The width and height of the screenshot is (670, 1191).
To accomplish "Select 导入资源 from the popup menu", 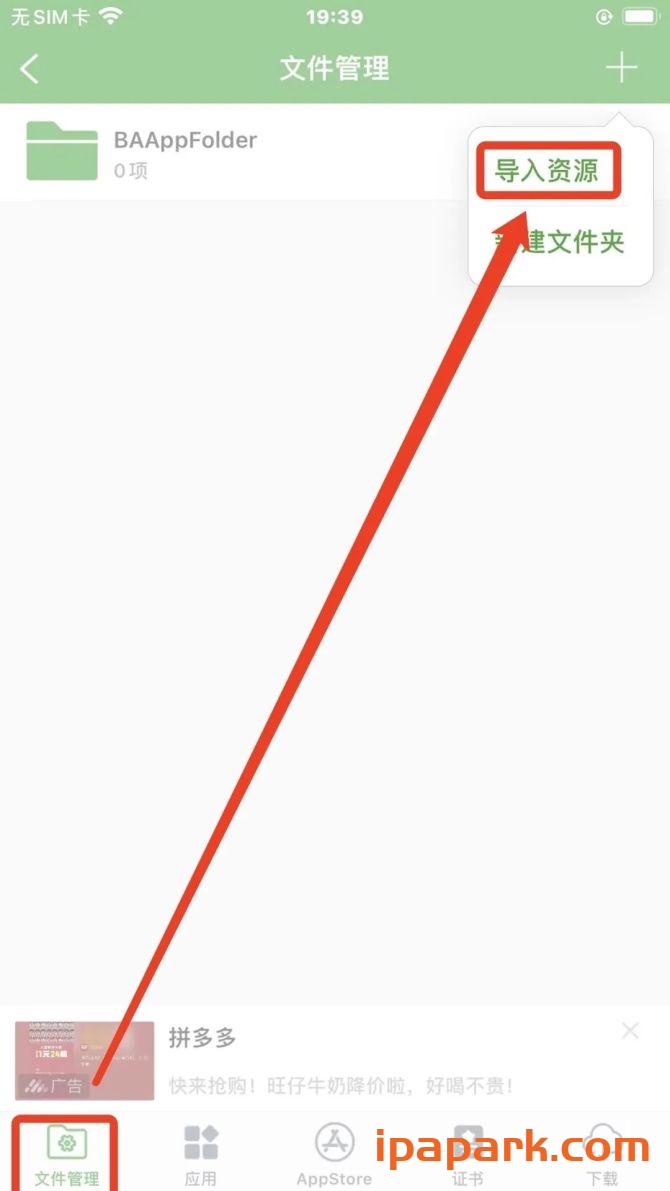I will tap(547, 171).
